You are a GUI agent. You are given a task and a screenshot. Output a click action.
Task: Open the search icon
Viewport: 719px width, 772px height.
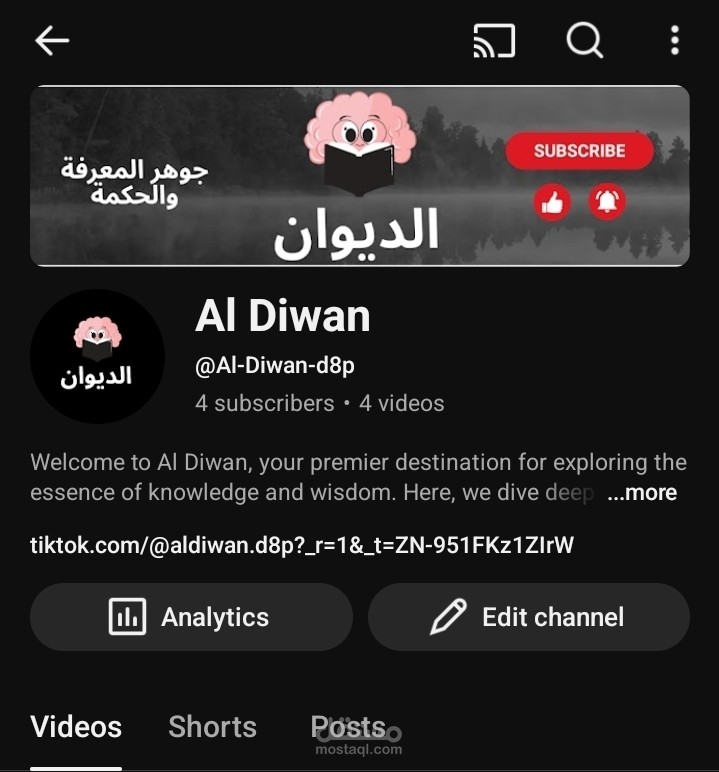point(584,40)
